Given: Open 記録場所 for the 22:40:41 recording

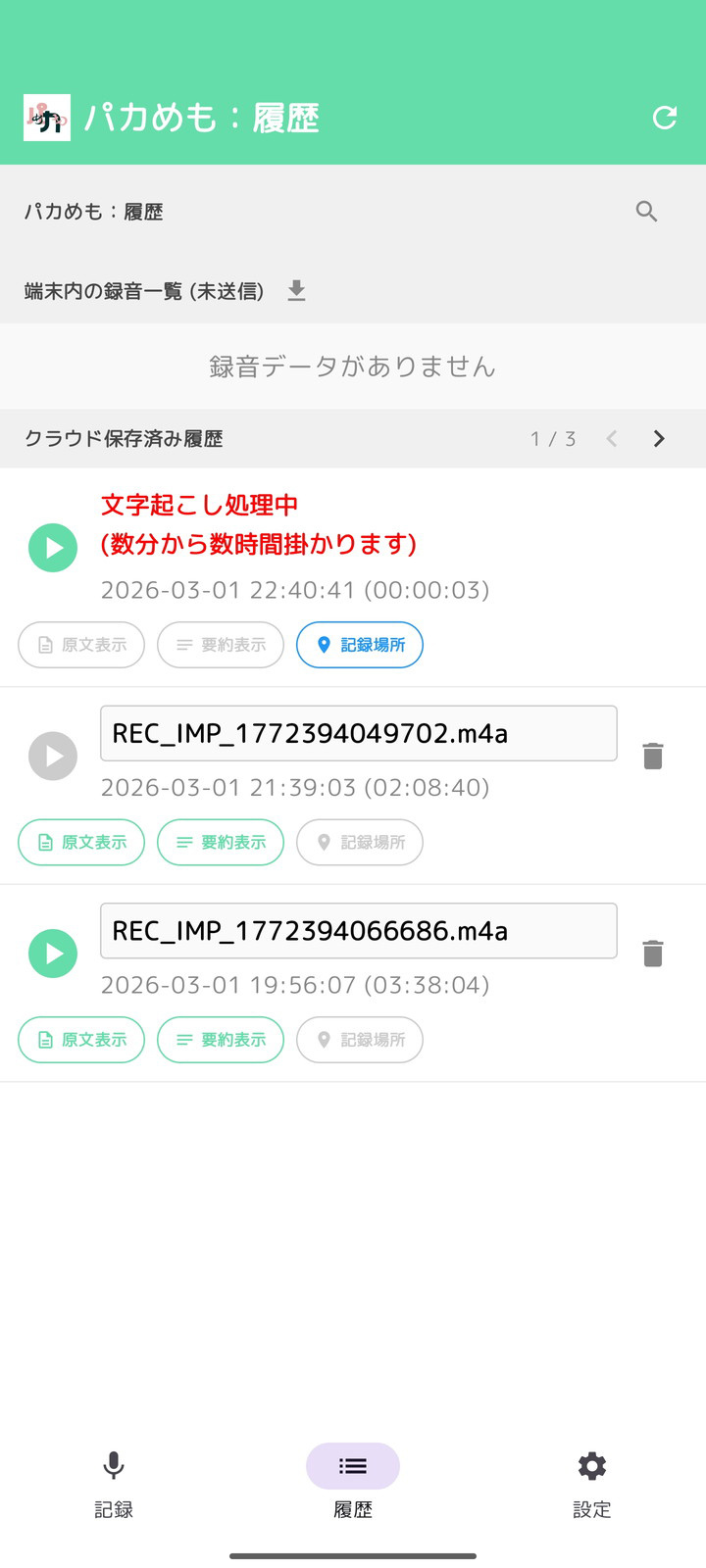Looking at the screenshot, I should click(x=360, y=645).
